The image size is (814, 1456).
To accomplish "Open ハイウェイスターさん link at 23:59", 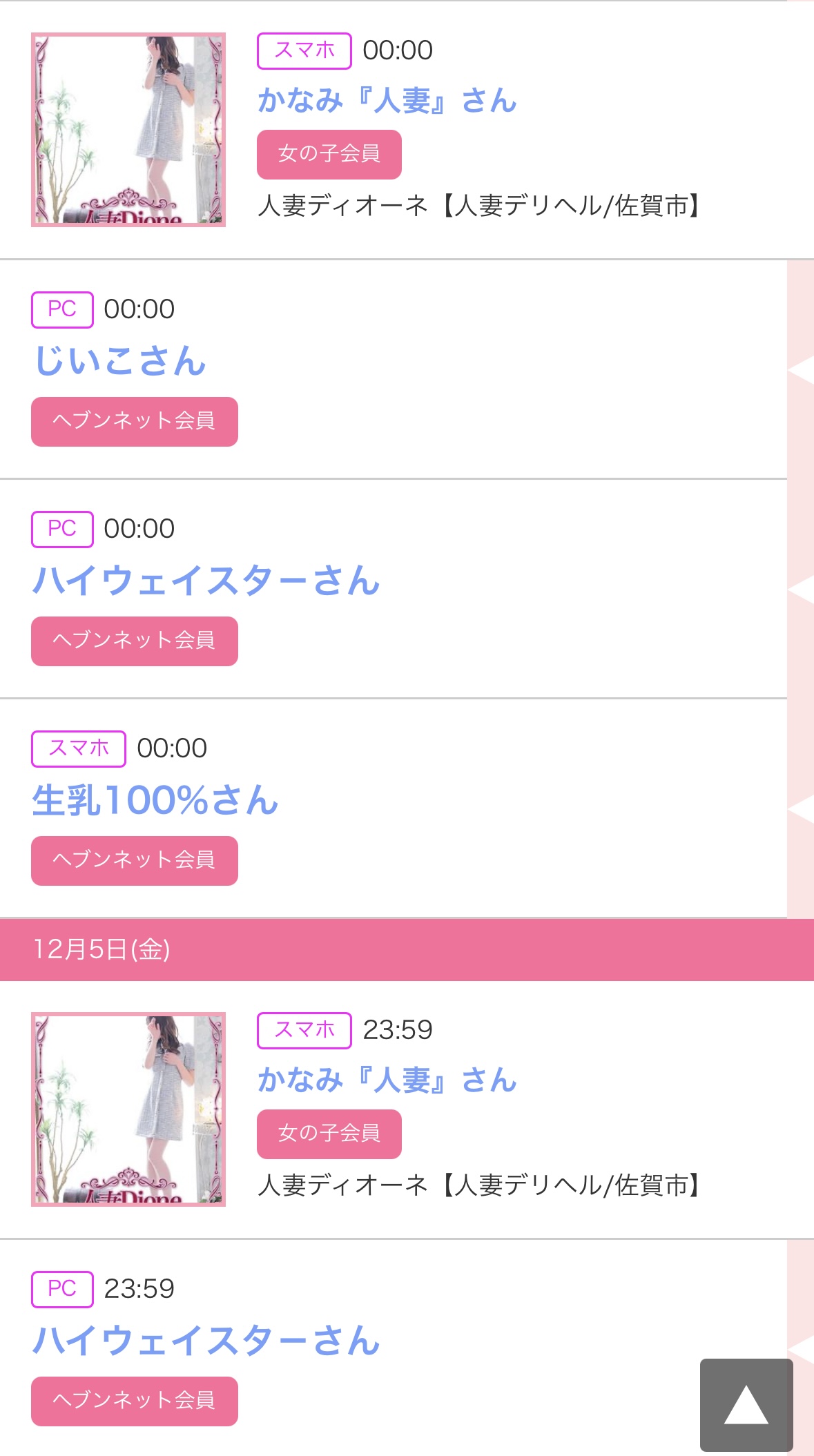I will (206, 1341).
